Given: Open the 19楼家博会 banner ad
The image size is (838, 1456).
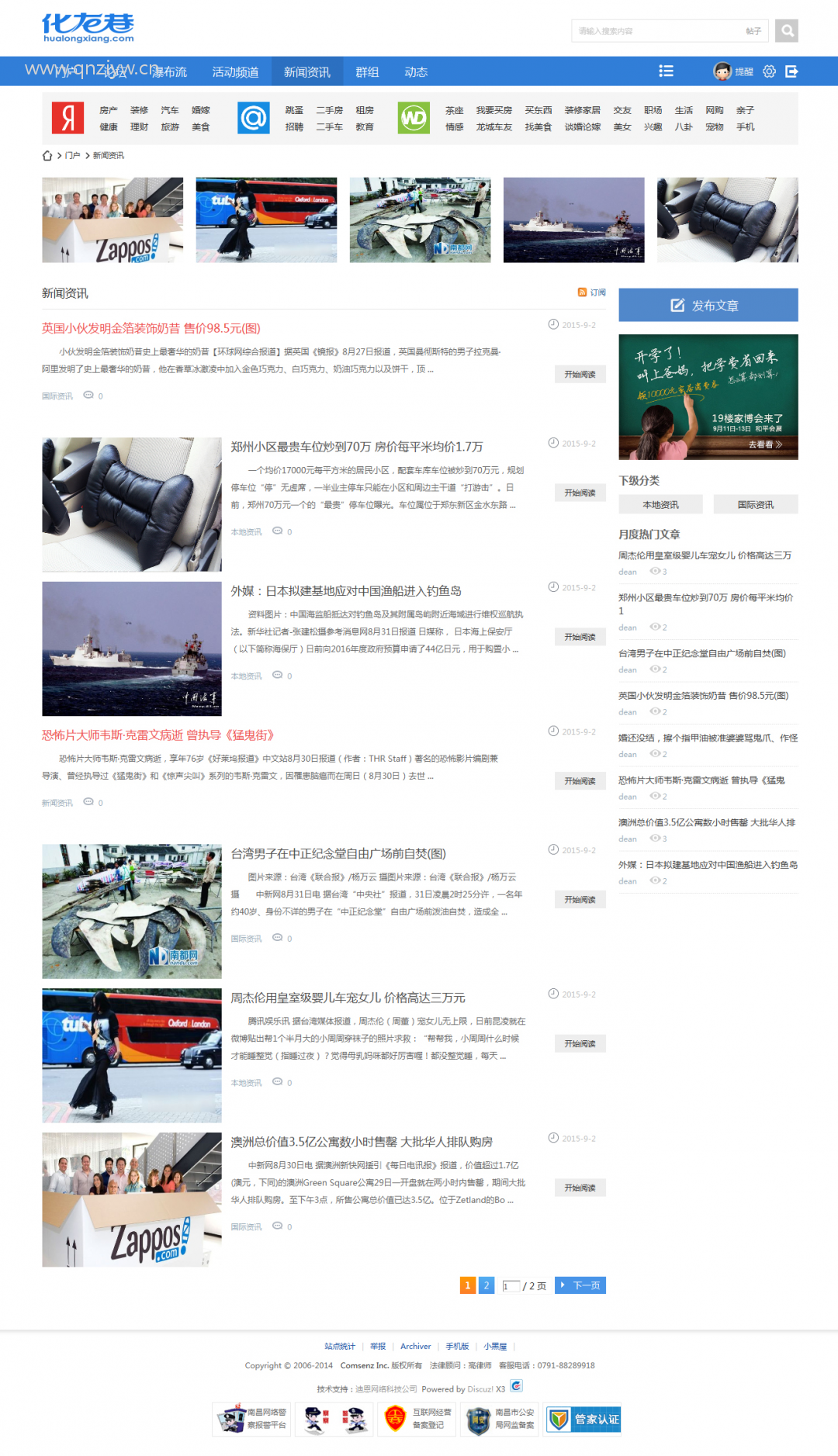Looking at the screenshot, I should pyautogui.click(x=708, y=396).
